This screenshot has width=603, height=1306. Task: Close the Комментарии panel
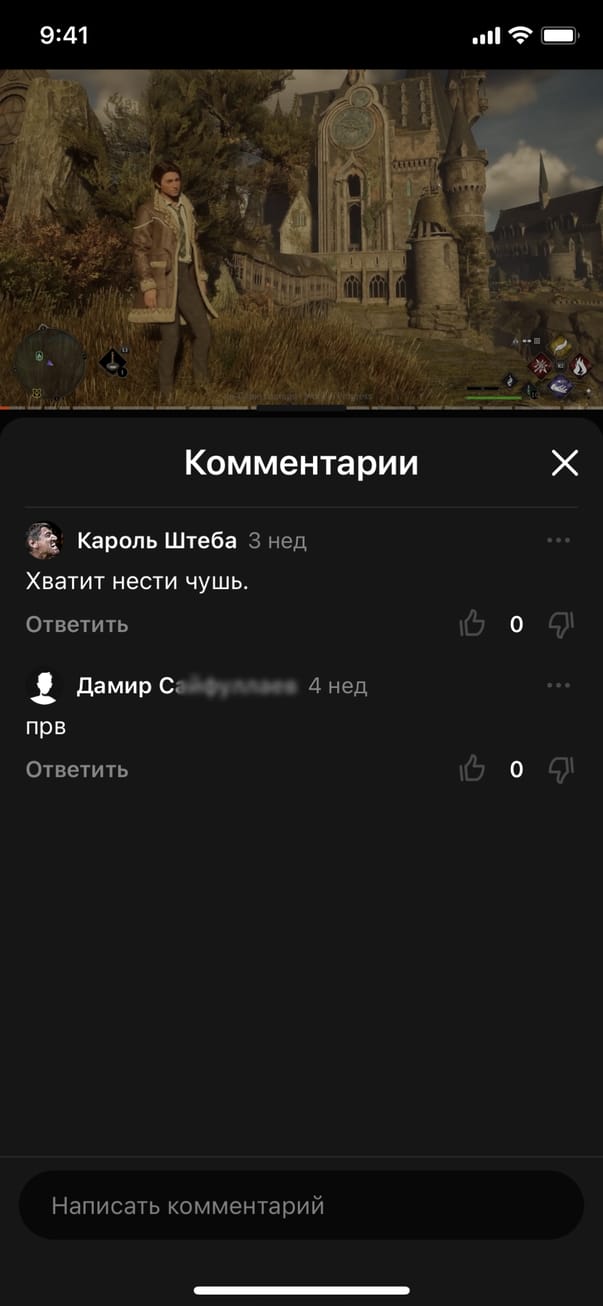[565, 463]
